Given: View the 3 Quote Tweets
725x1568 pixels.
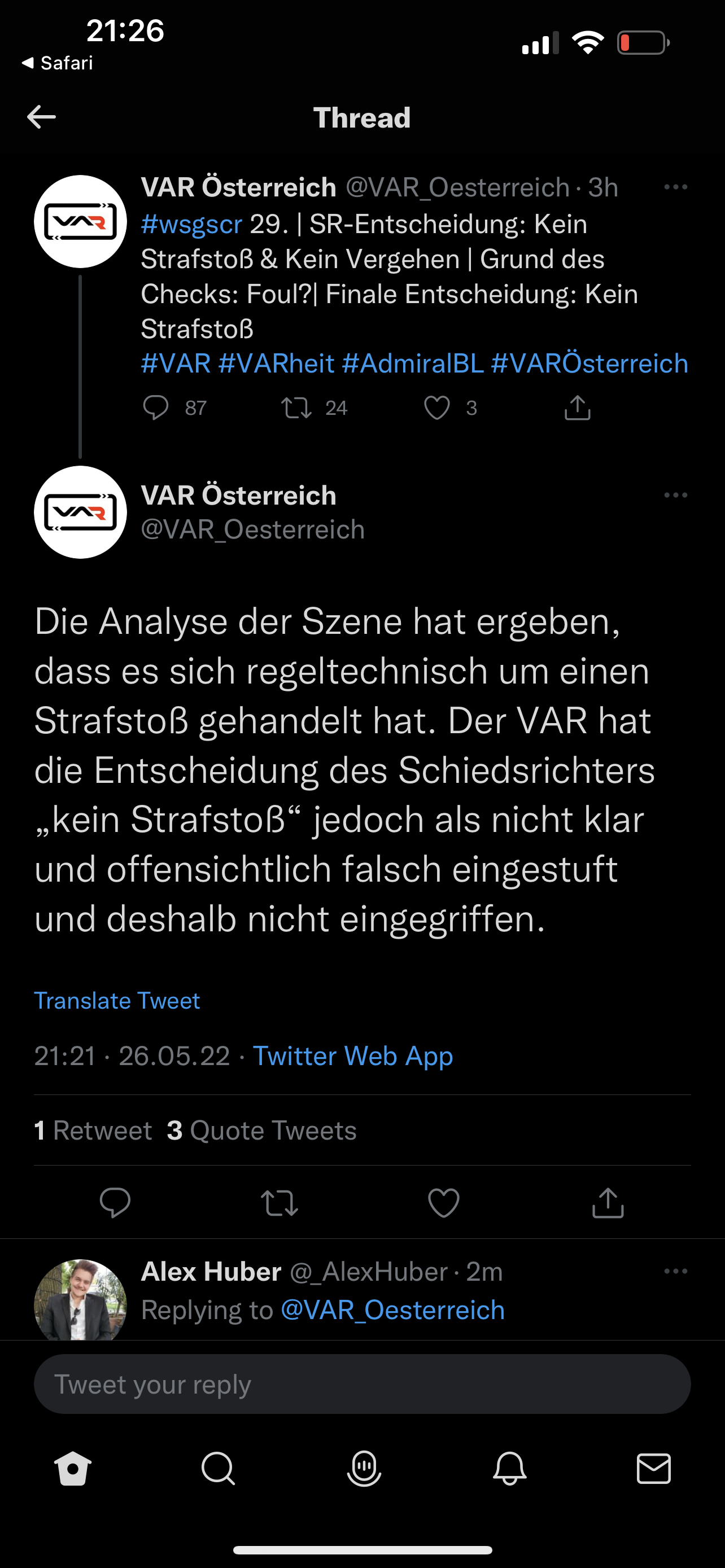Looking at the screenshot, I should point(262,1131).
